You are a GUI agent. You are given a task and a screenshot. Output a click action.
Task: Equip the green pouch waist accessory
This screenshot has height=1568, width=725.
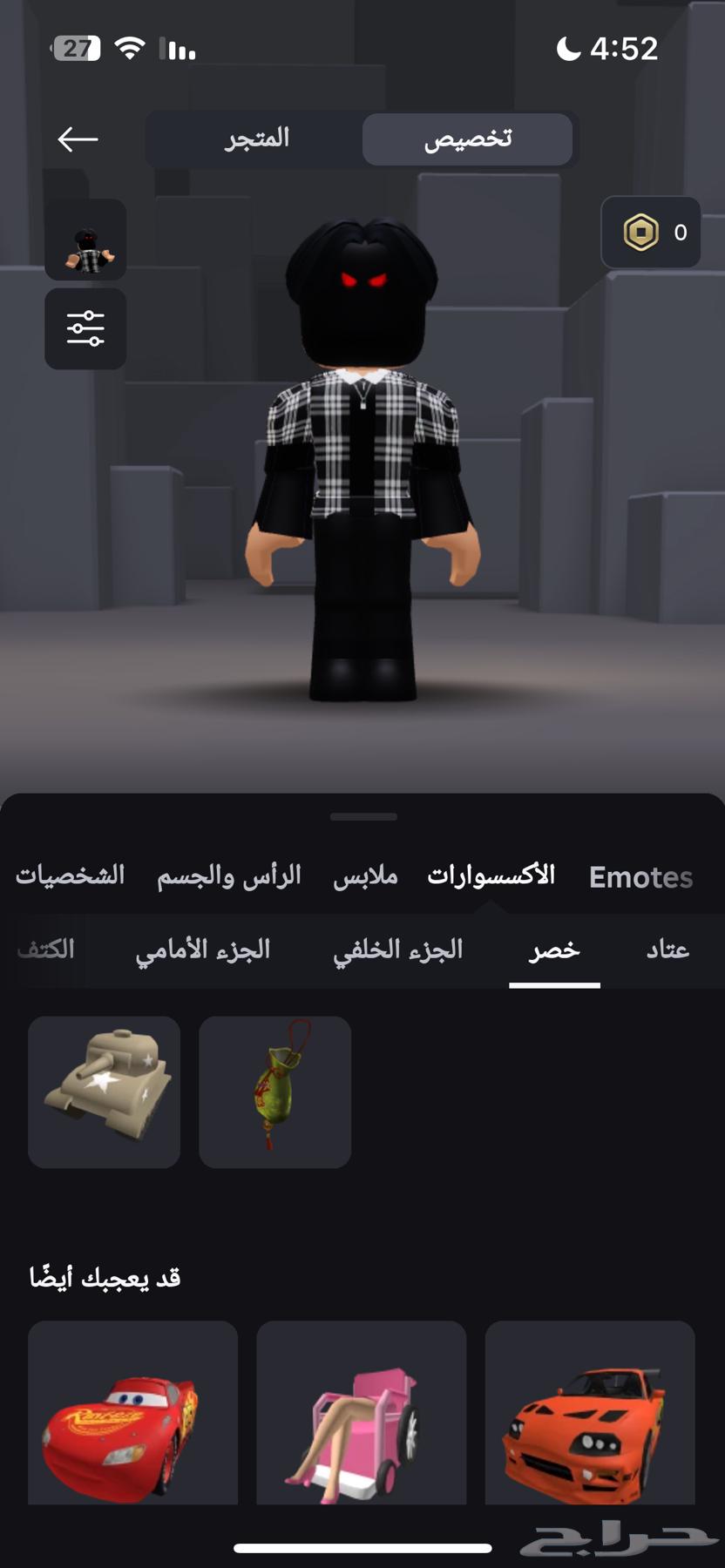pos(274,1092)
